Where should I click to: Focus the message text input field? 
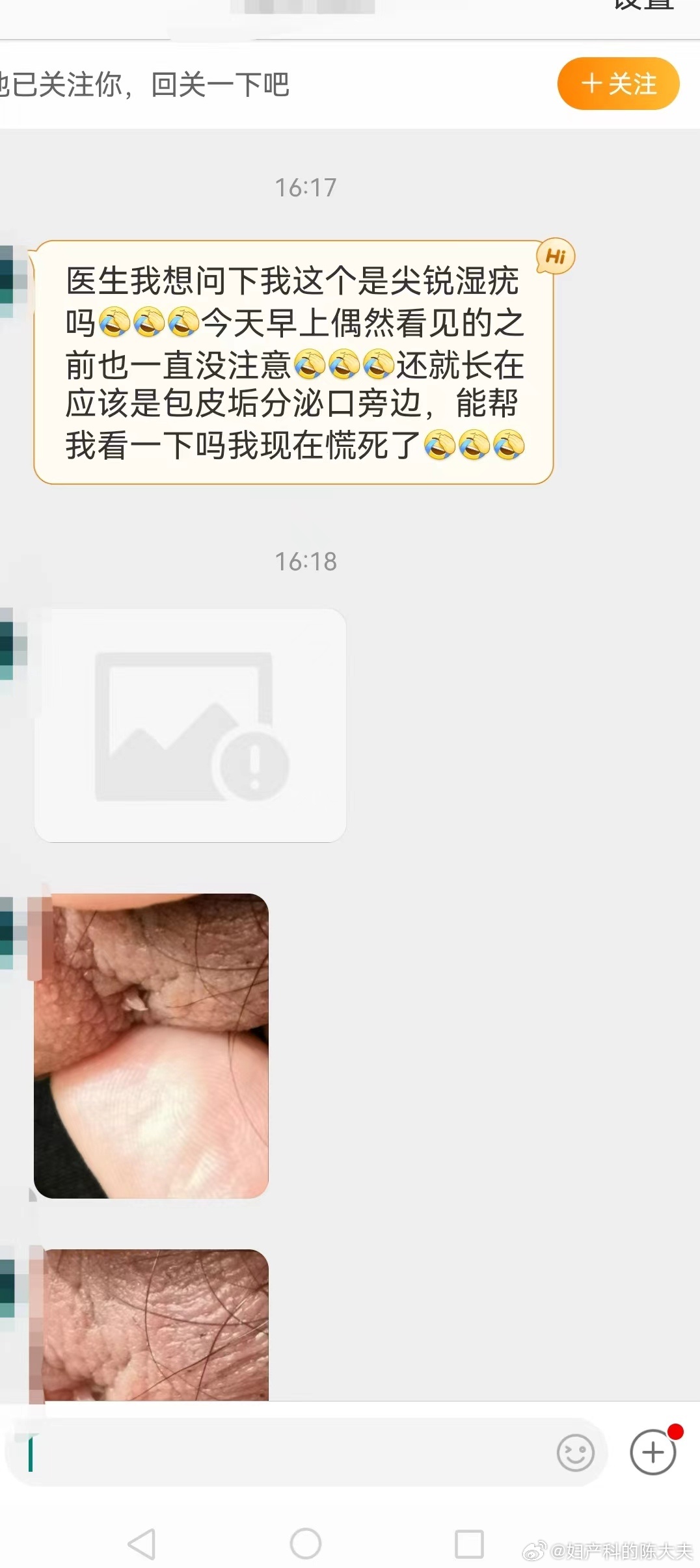[286, 1452]
